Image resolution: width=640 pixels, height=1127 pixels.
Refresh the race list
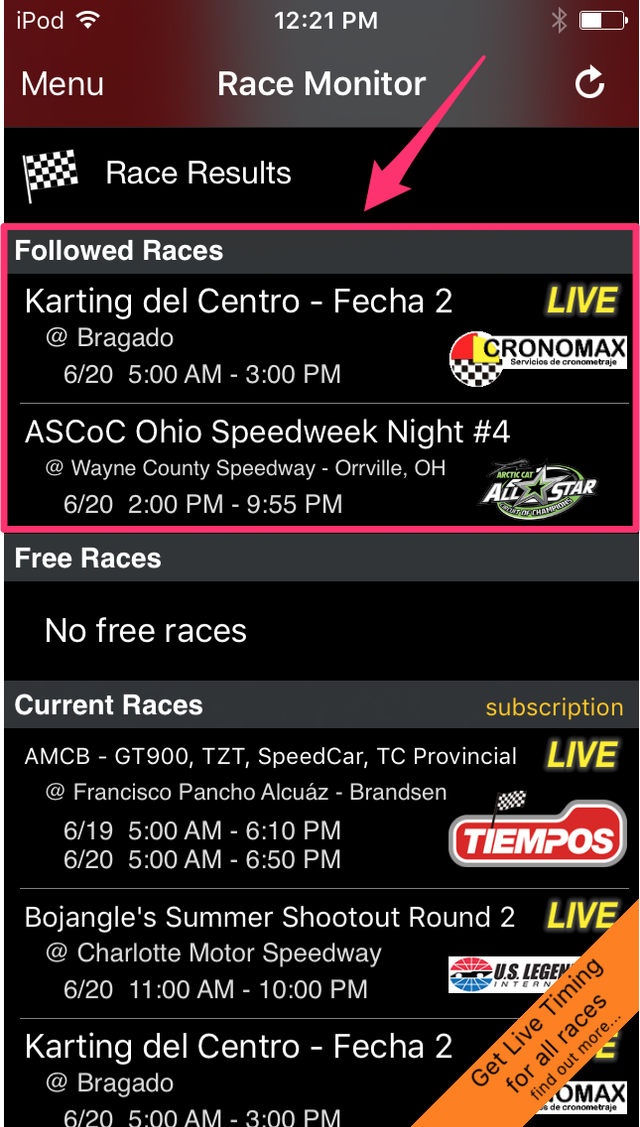590,84
